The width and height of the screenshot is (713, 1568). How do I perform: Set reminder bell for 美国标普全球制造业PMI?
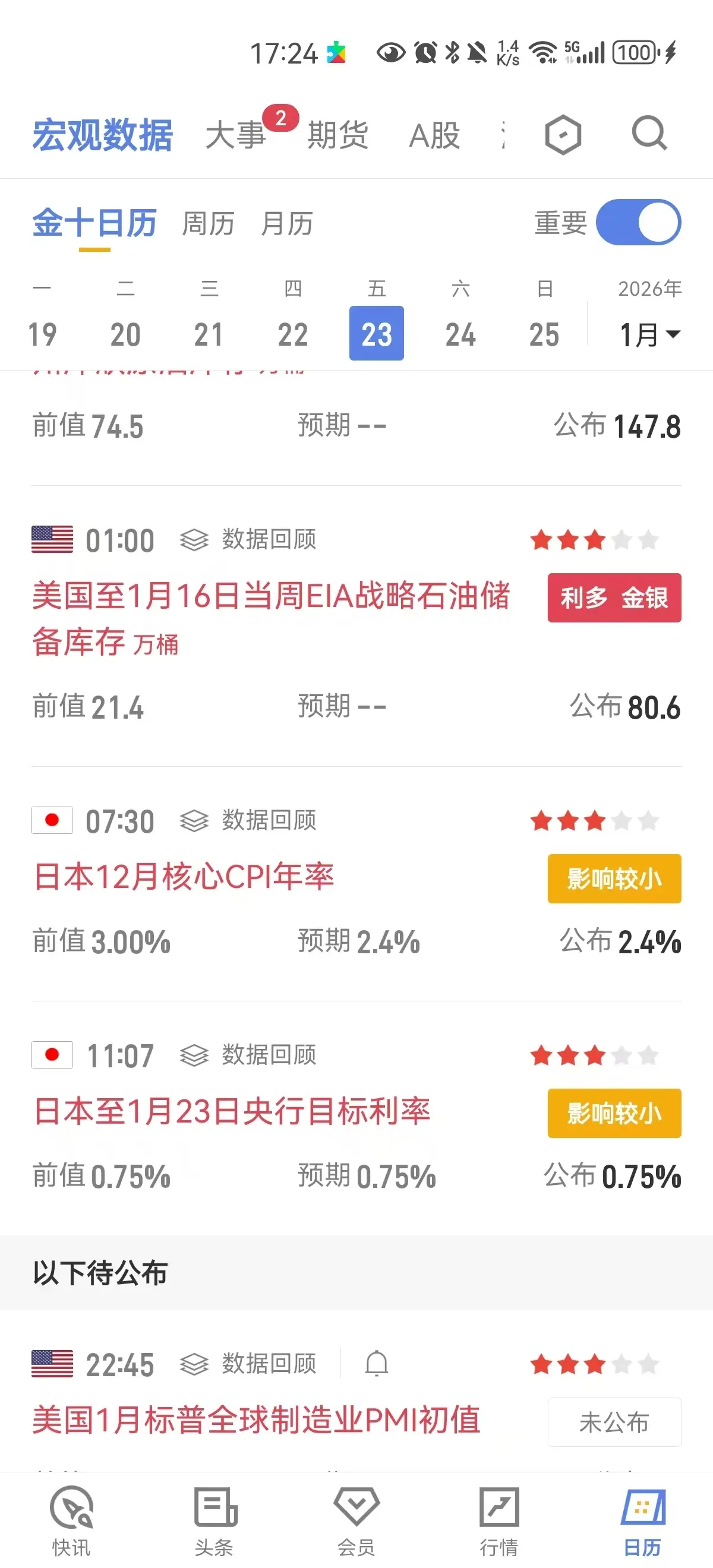click(376, 1364)
